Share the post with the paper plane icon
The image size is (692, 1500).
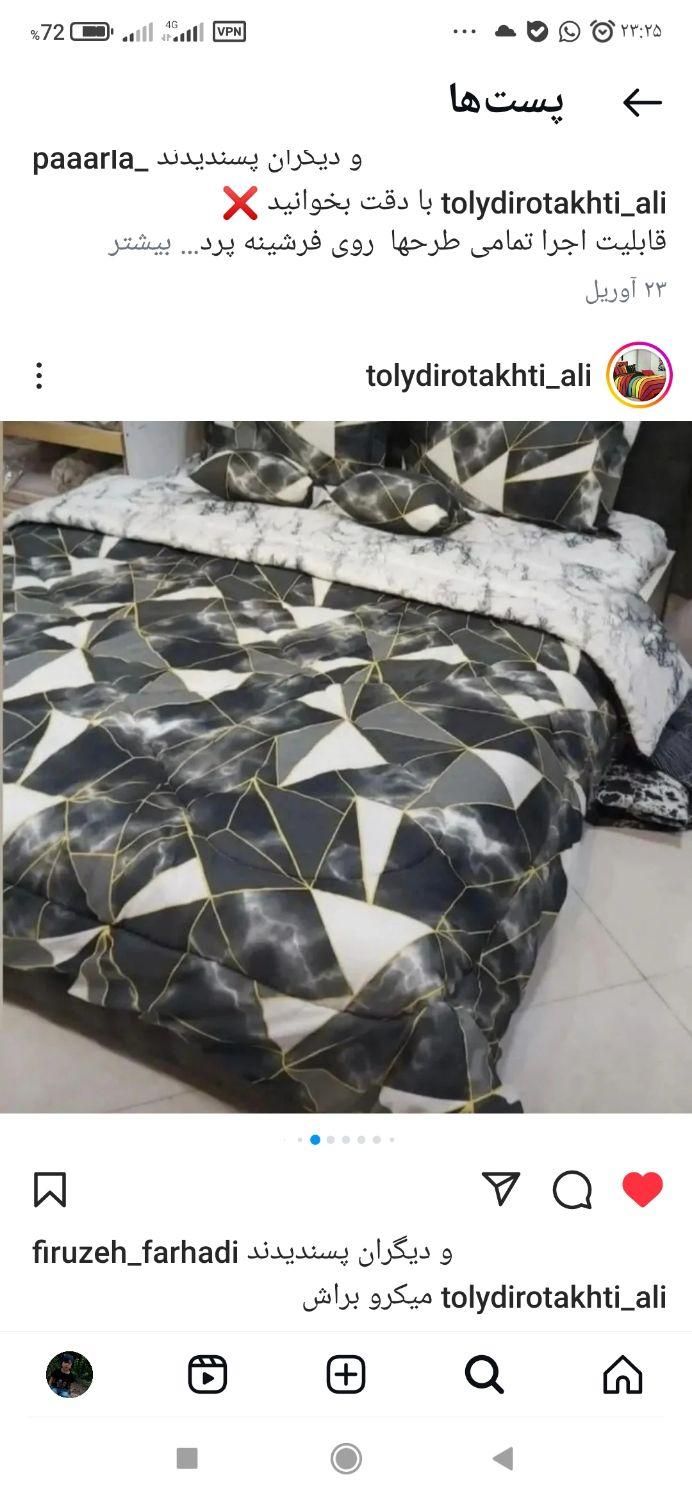tap(501, 1189)
